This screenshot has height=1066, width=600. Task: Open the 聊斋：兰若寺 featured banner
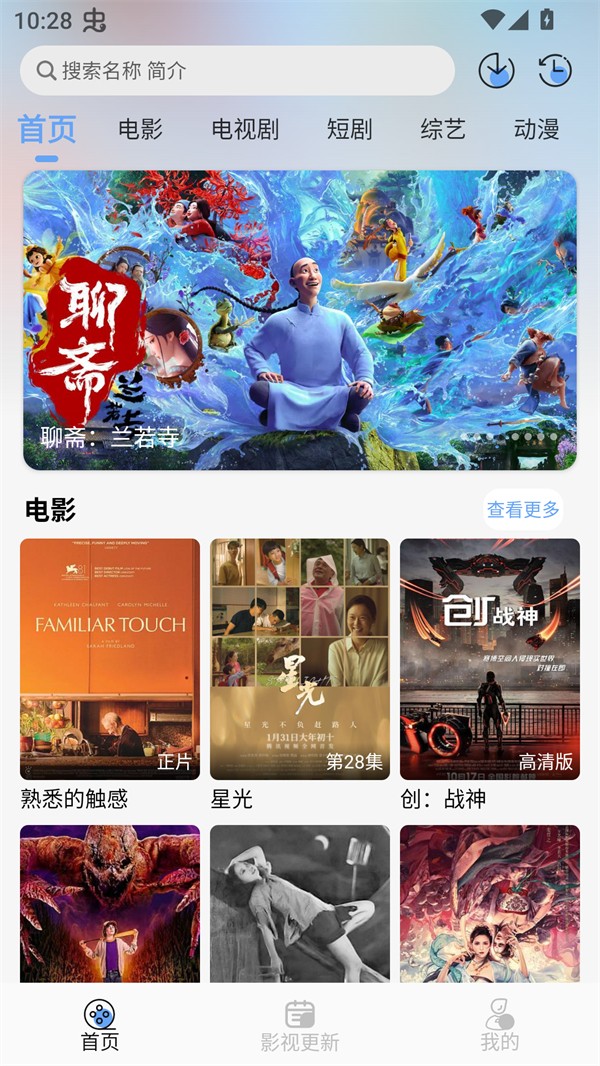point(300,320)
